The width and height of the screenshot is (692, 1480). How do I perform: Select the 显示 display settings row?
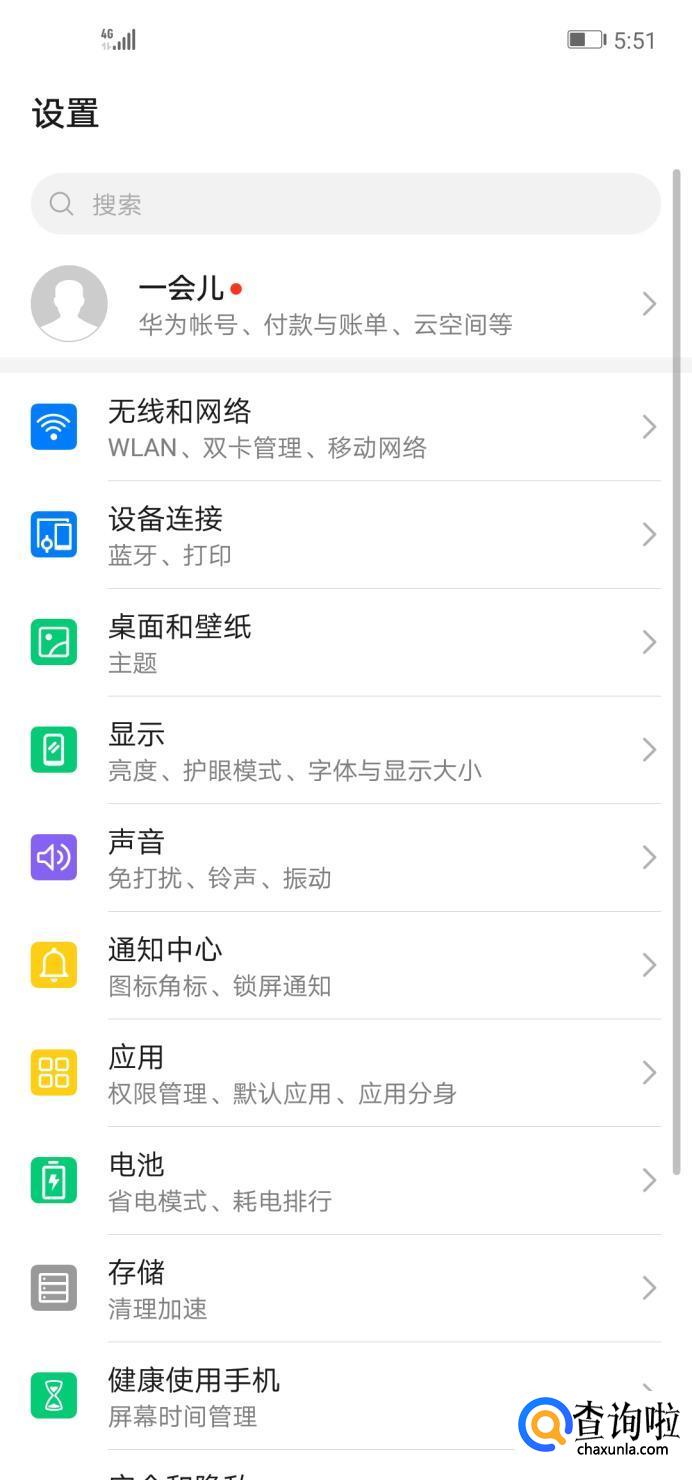[345, 750]
